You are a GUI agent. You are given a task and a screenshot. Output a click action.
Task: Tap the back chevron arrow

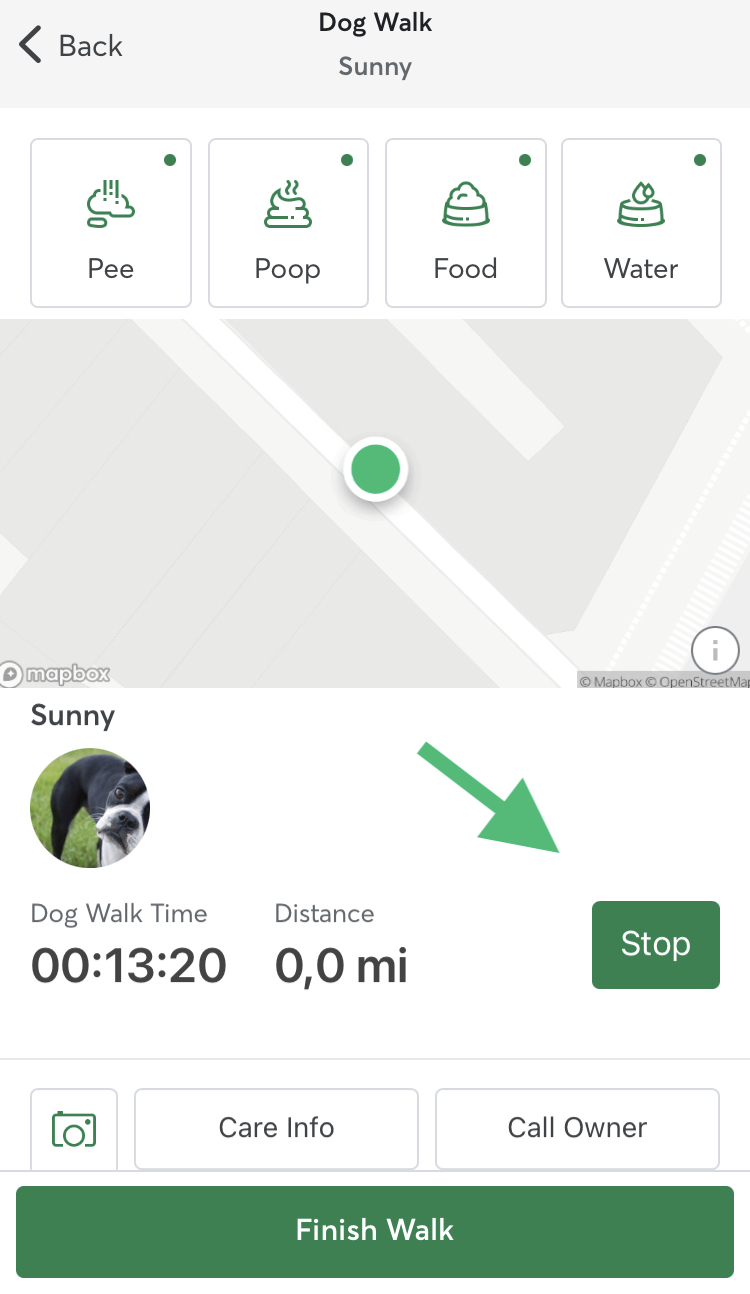coord(28,44)
